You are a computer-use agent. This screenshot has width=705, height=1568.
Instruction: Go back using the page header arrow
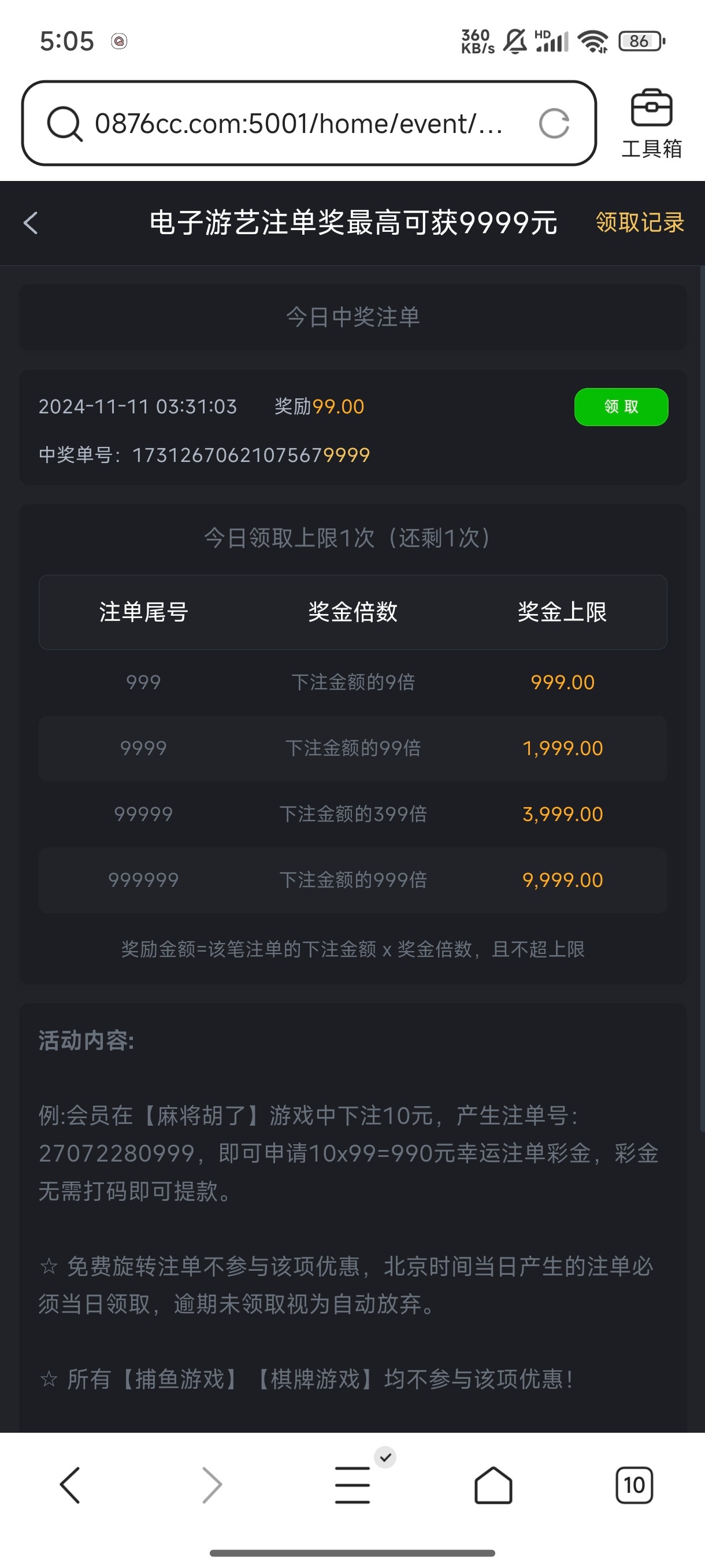[31, 223]
